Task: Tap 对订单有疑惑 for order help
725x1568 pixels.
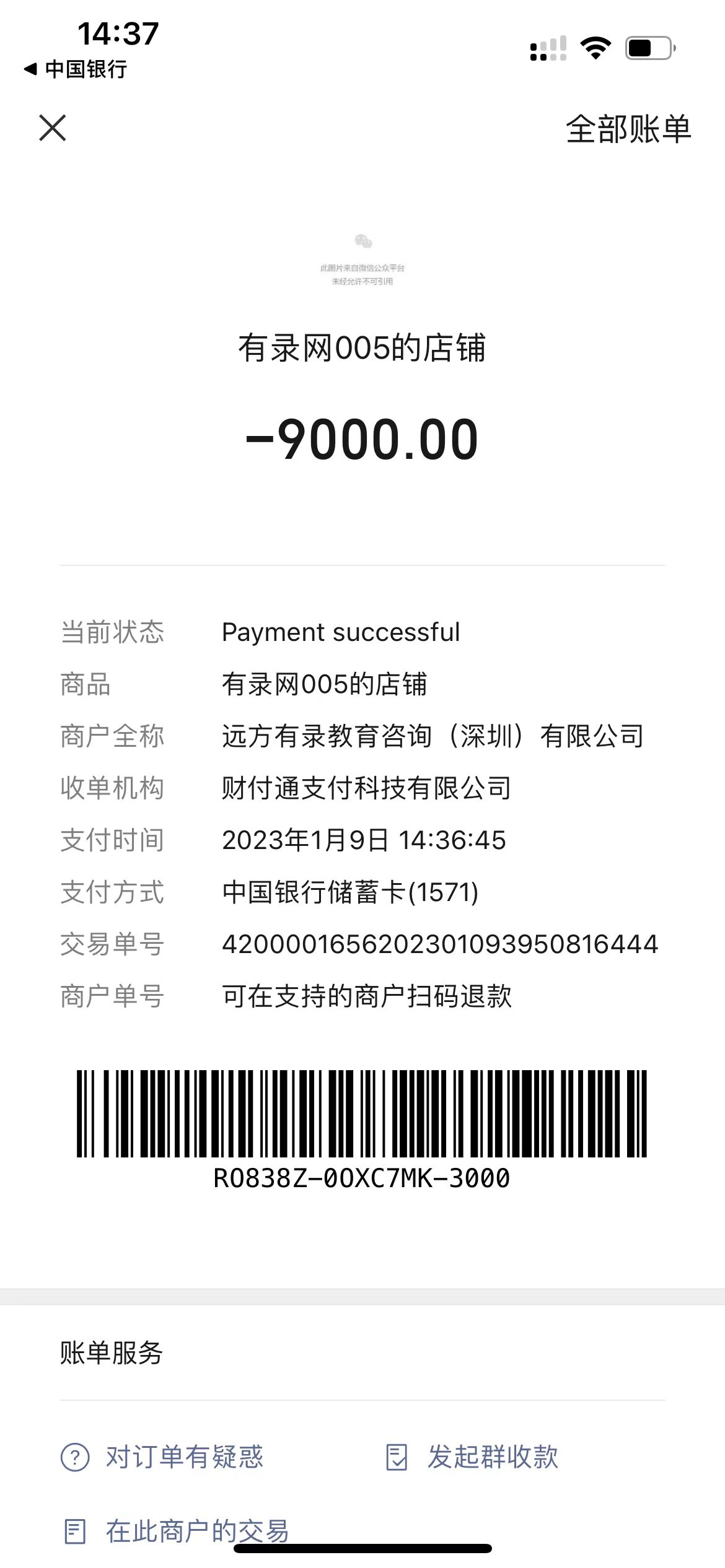Action: [162, 1457]
